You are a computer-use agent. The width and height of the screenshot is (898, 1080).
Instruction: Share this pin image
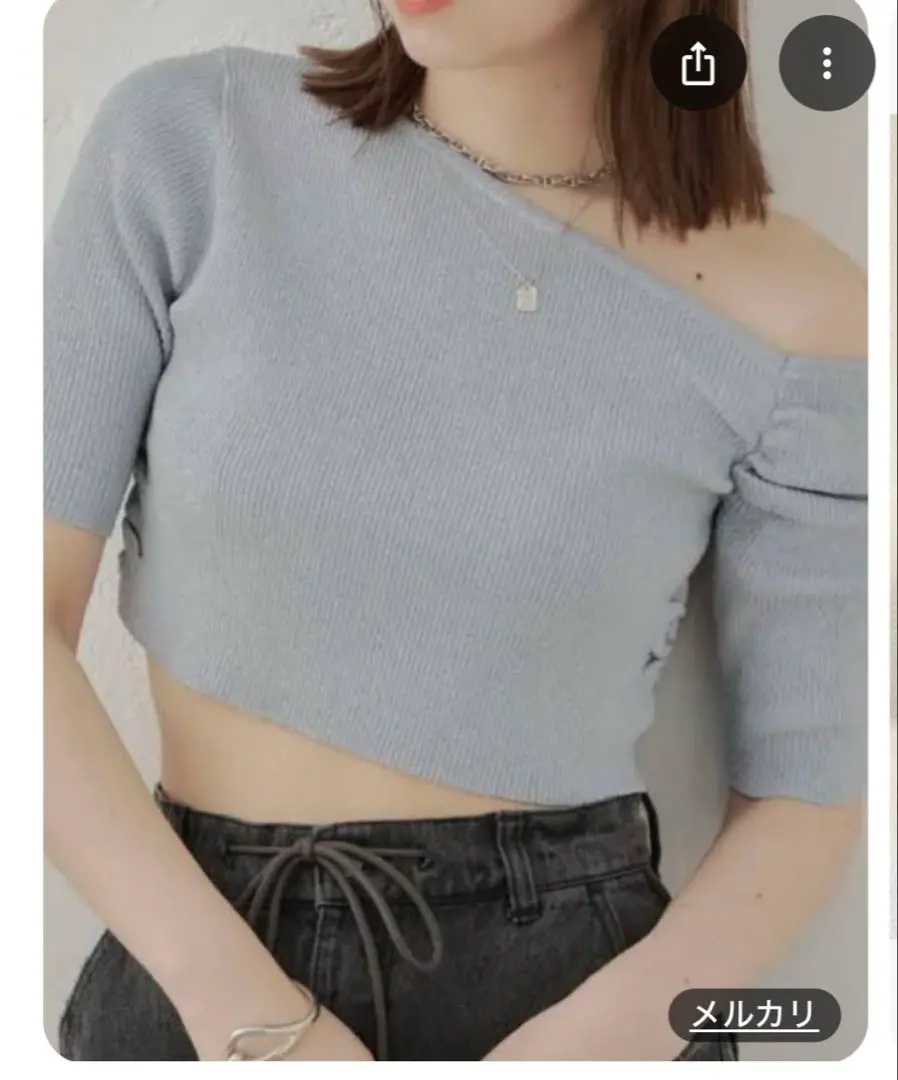pyautogui.click(x=698, y=65)
